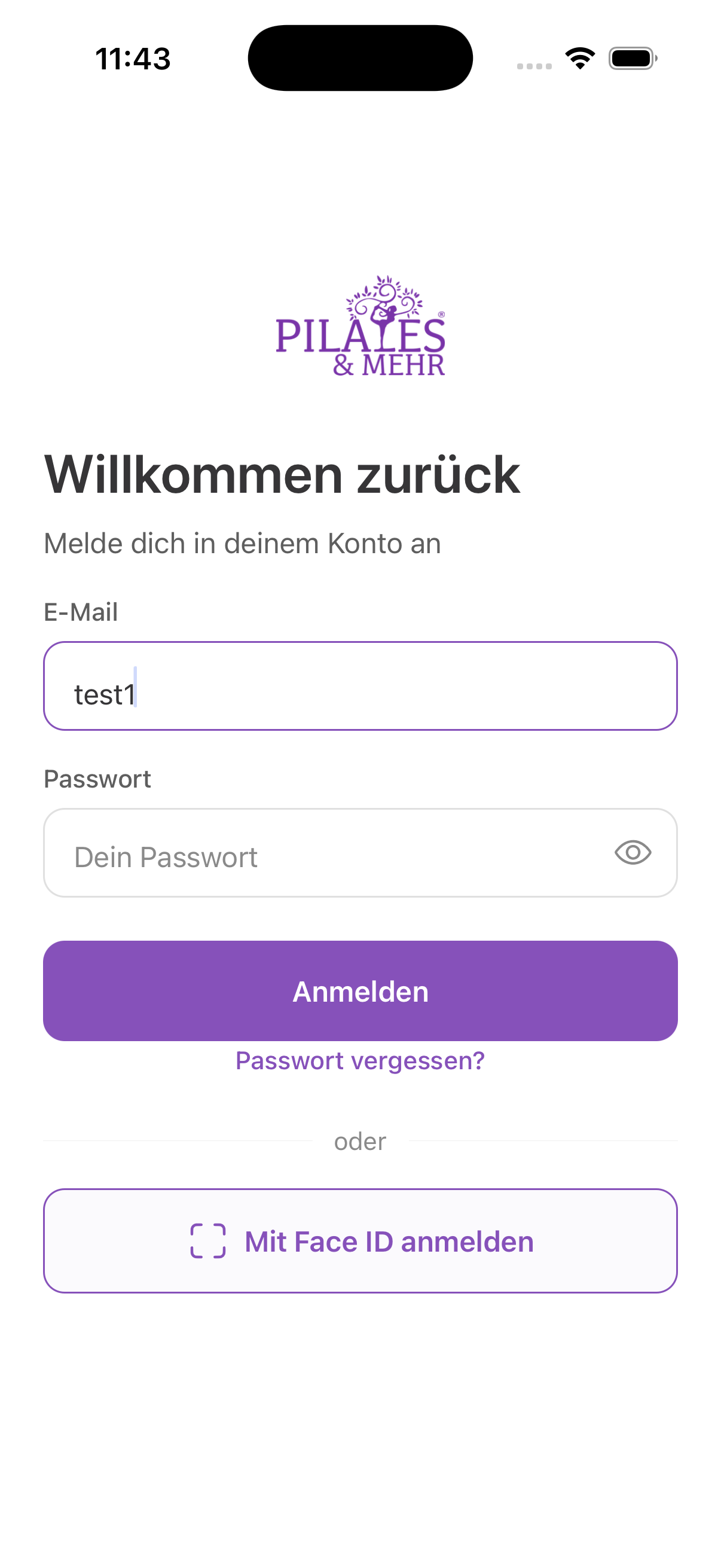Tap the Face ID frame icon

(208, 1240)
